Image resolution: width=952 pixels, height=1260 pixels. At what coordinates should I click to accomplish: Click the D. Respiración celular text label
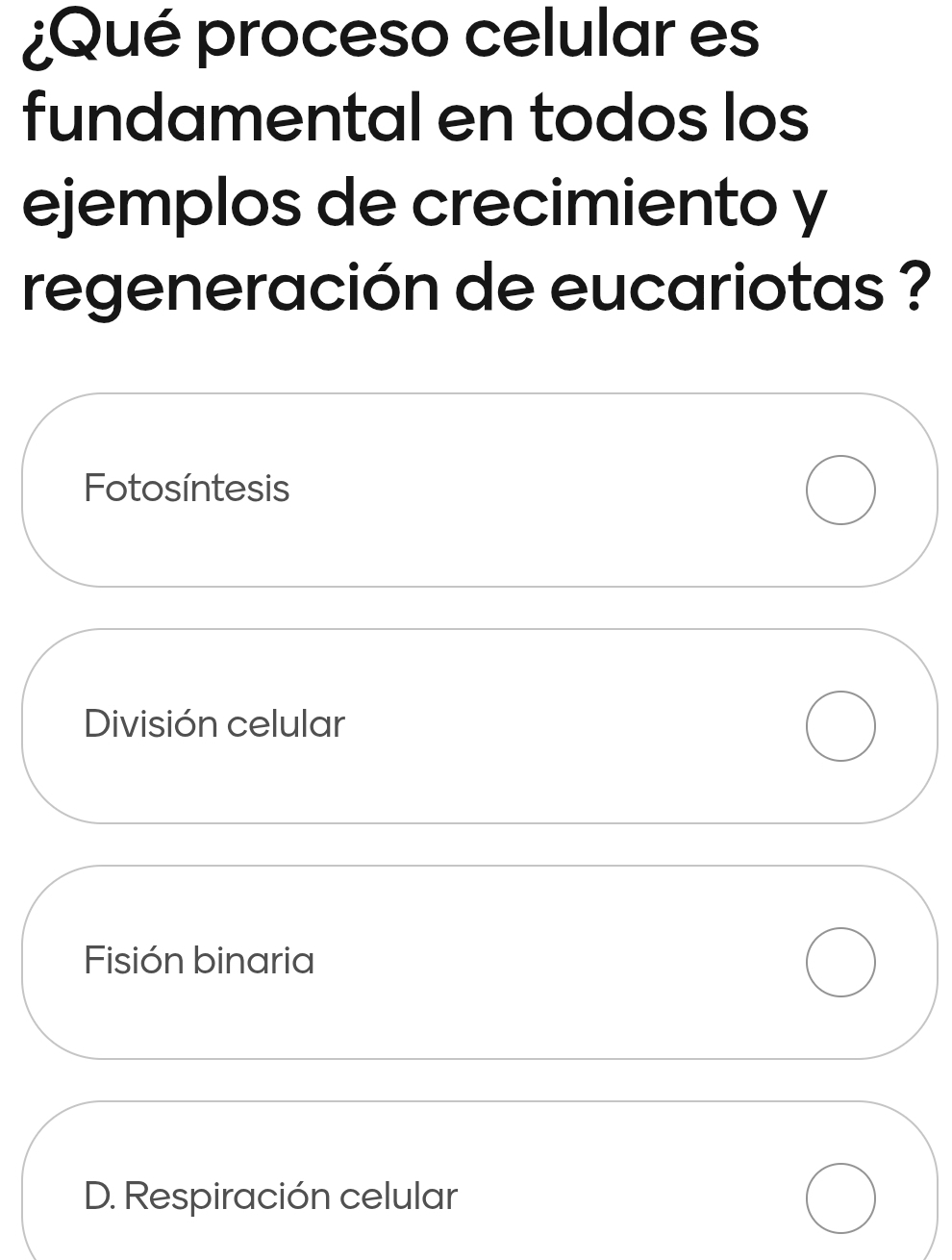click(269, 1197)
